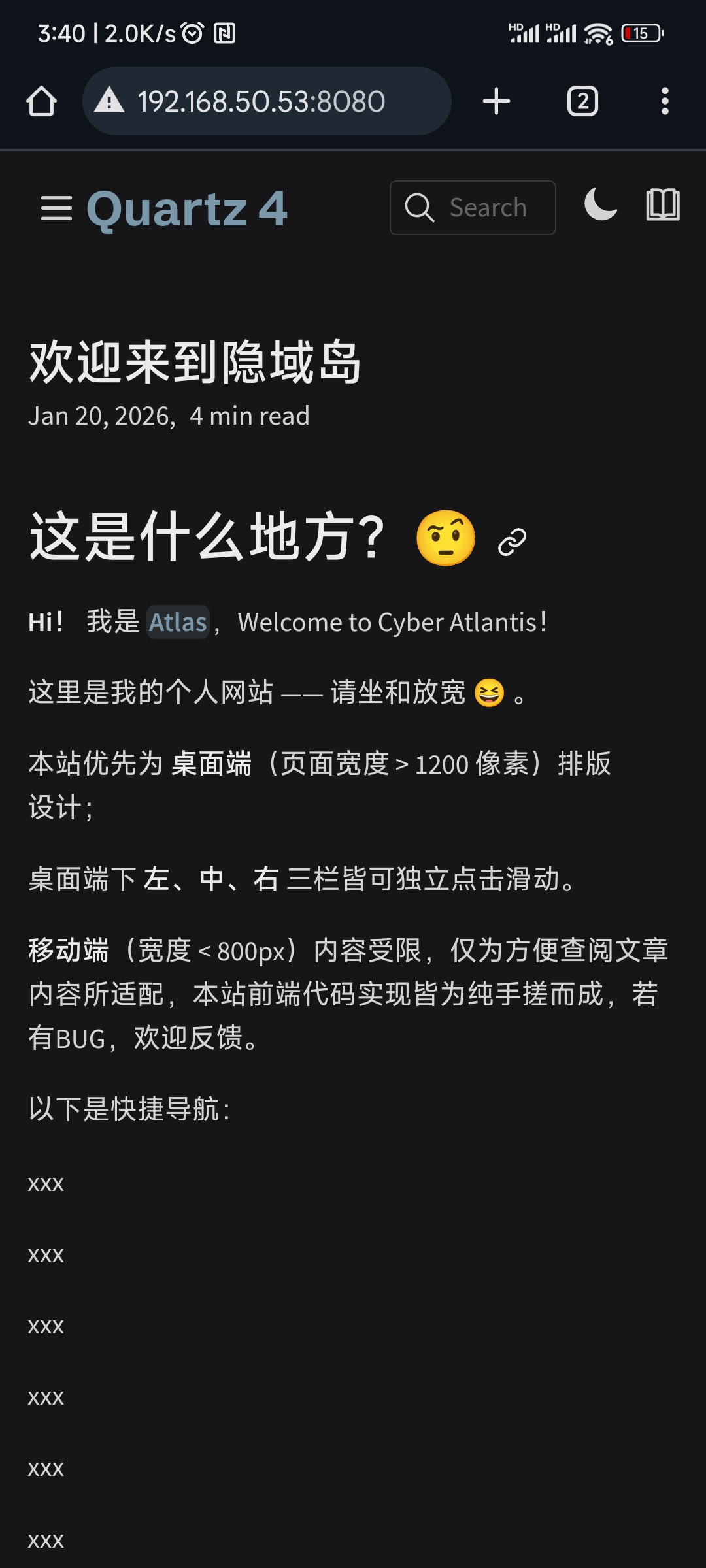
Task: Open the browser overflow menu
Action: tap(665, 101)
